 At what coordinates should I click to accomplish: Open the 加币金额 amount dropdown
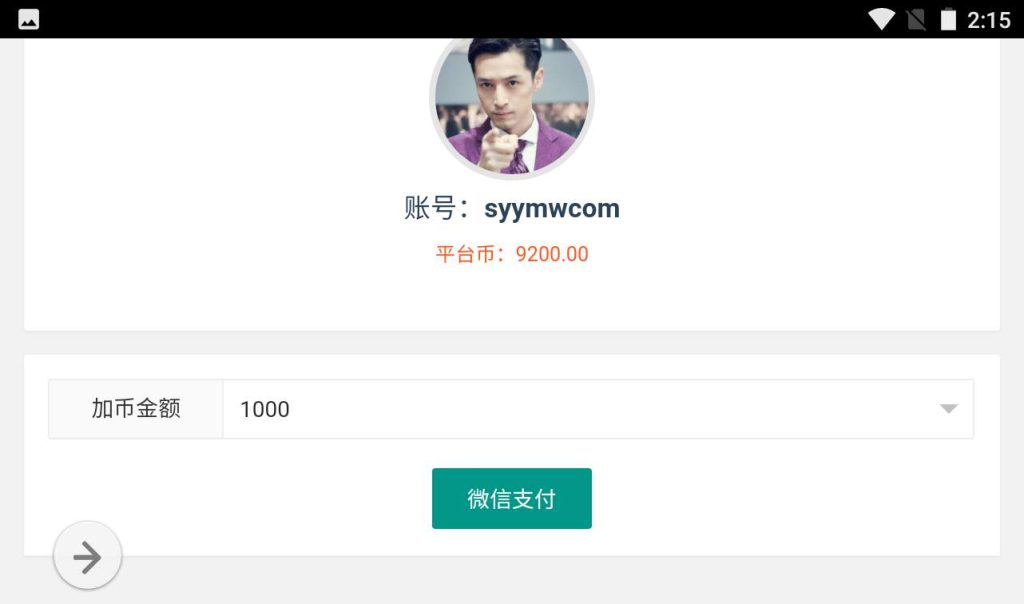click(597, 409)
